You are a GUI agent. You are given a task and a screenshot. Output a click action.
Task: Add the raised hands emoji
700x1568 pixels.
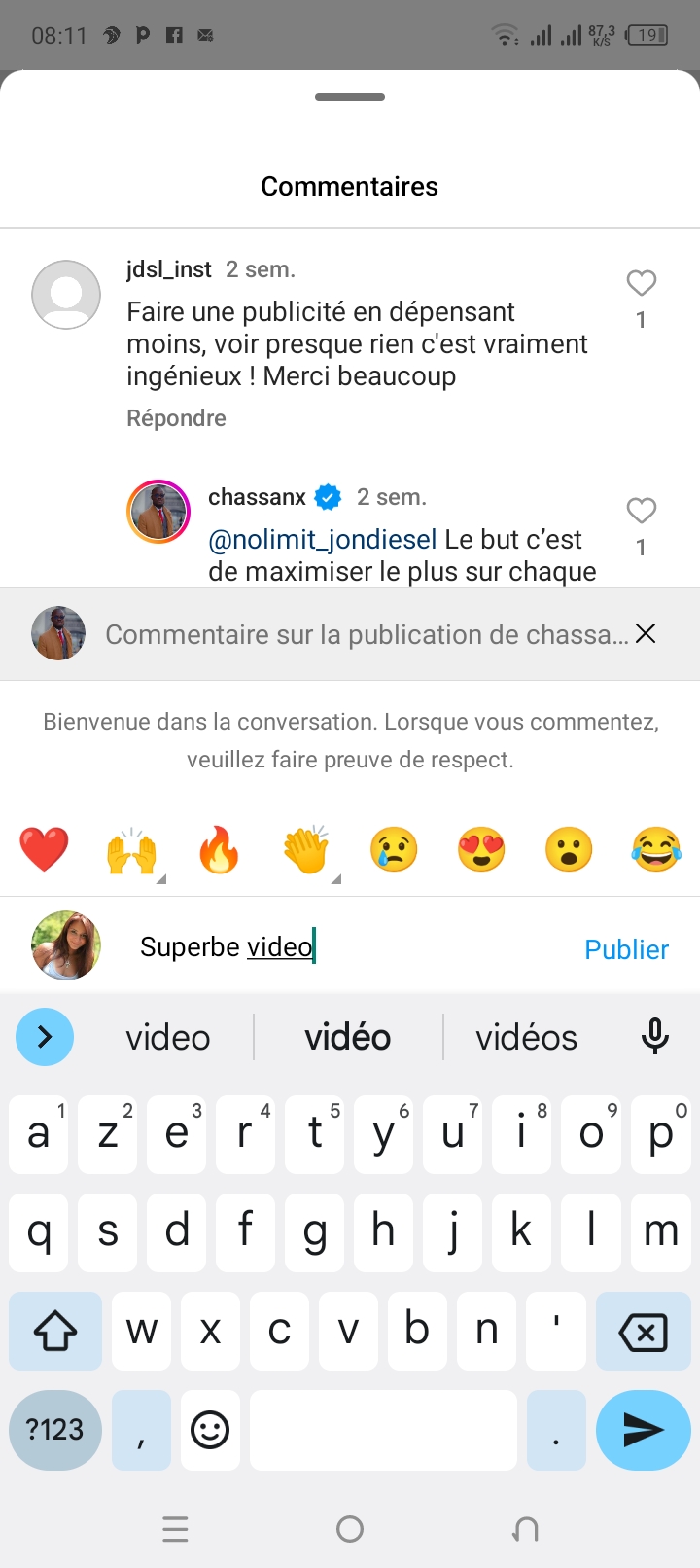pyautogui.click(x=131, y=851)
